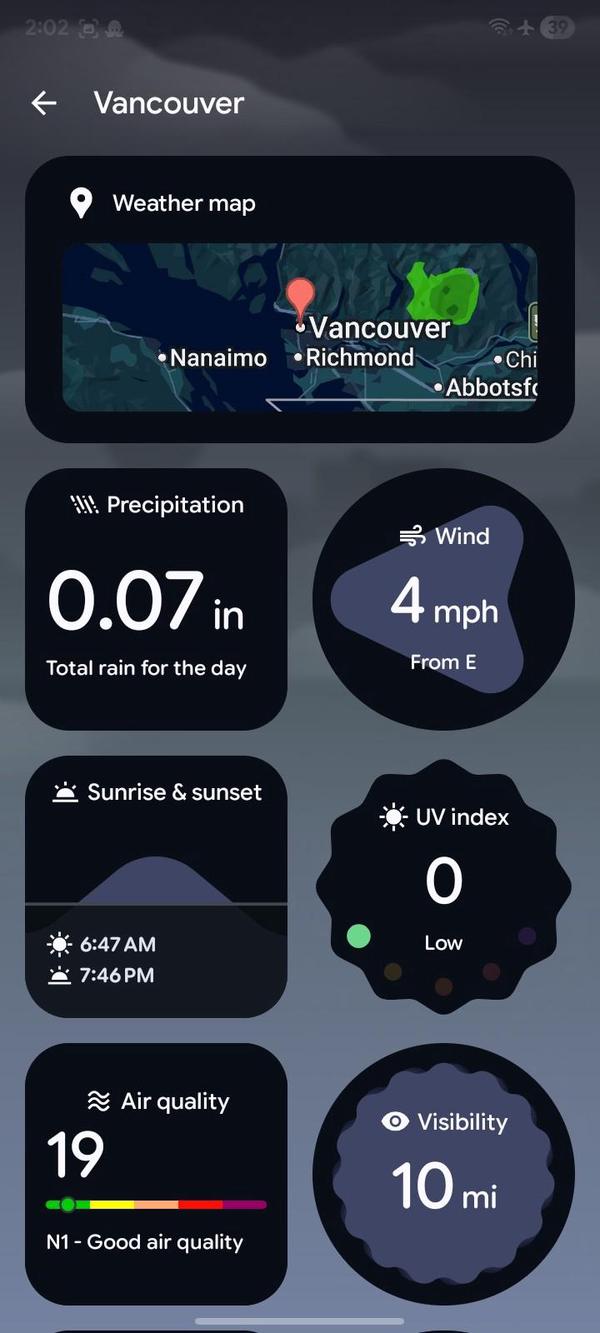Go back from the Vancouver weather details
Image resolution: width=600 pixels, height=1333 pixels.
(x=44, y=103)
